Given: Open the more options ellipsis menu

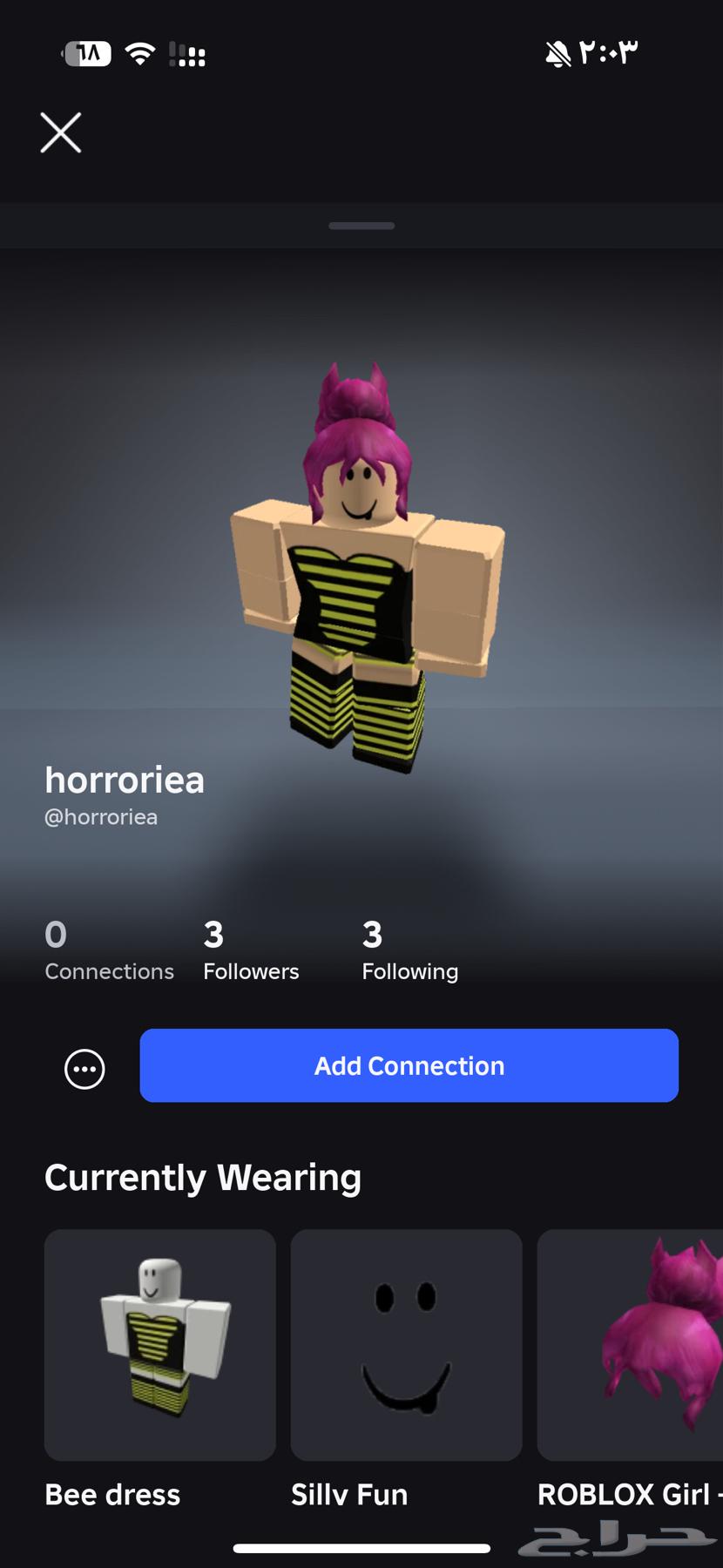Looking at the screenshot, I should 84,1068.
